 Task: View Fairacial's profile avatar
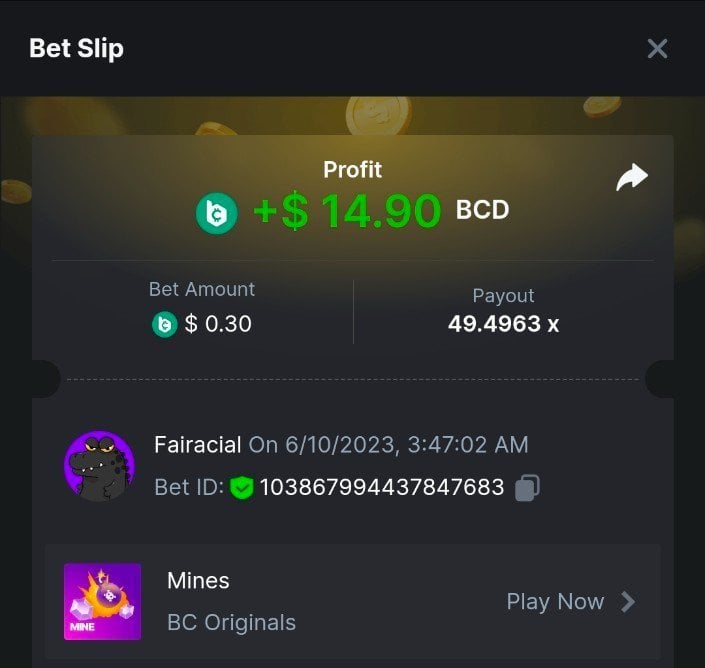(99, 466)
